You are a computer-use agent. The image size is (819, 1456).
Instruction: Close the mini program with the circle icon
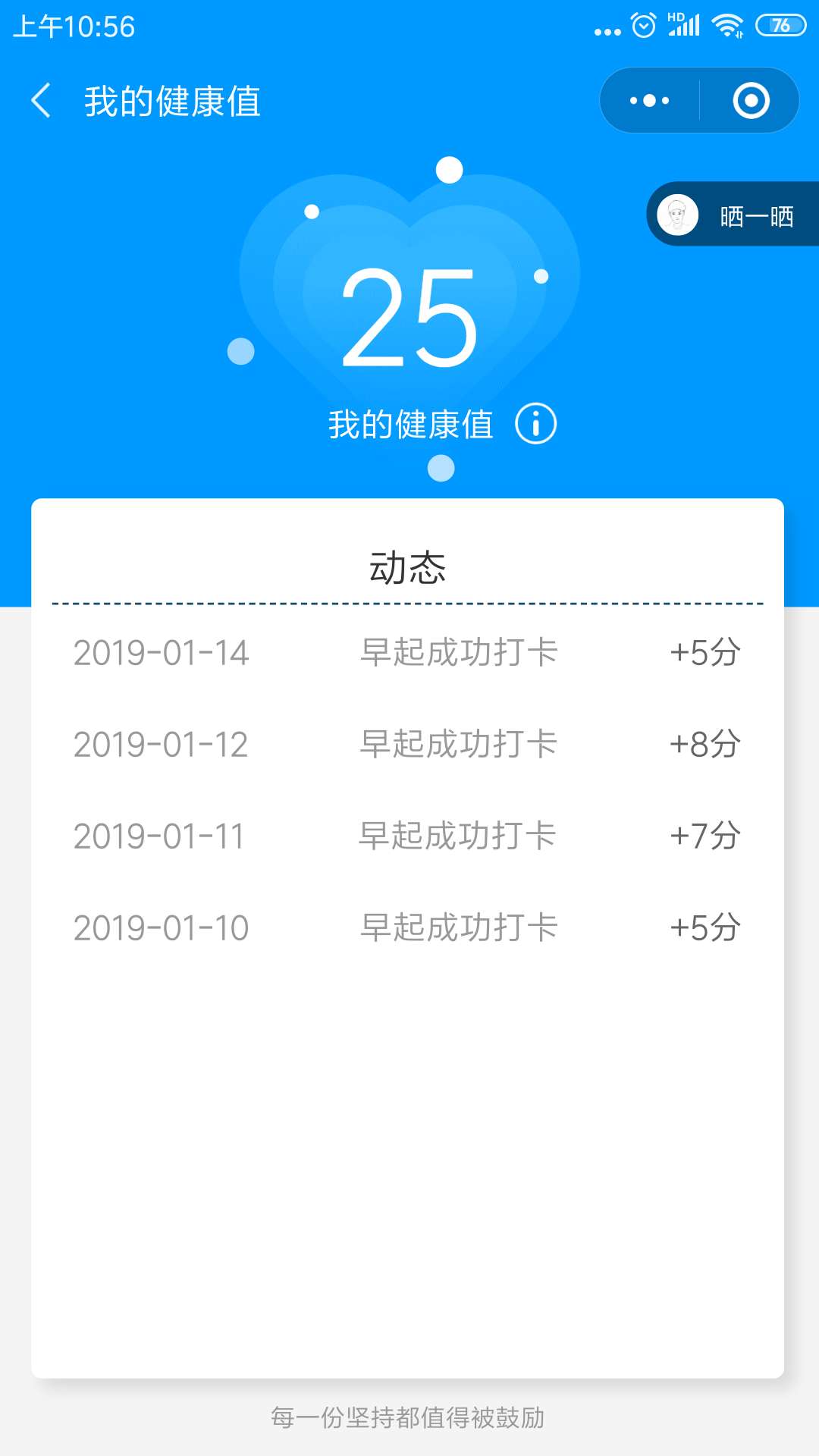click(x=751, y=100)
